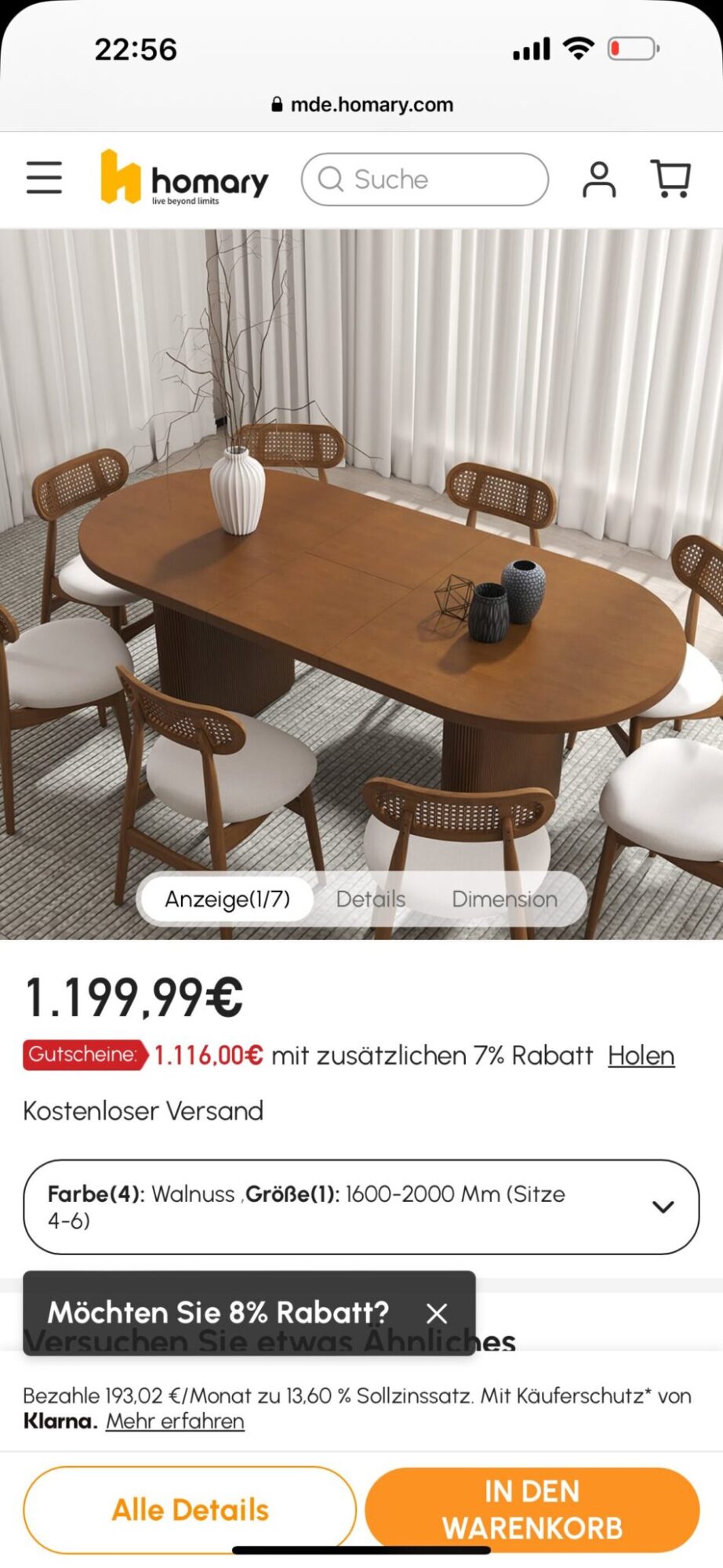The image size is (723, 1568).
Task: Select the Anzeige(1/7) tab
Action: pos(227,899)
